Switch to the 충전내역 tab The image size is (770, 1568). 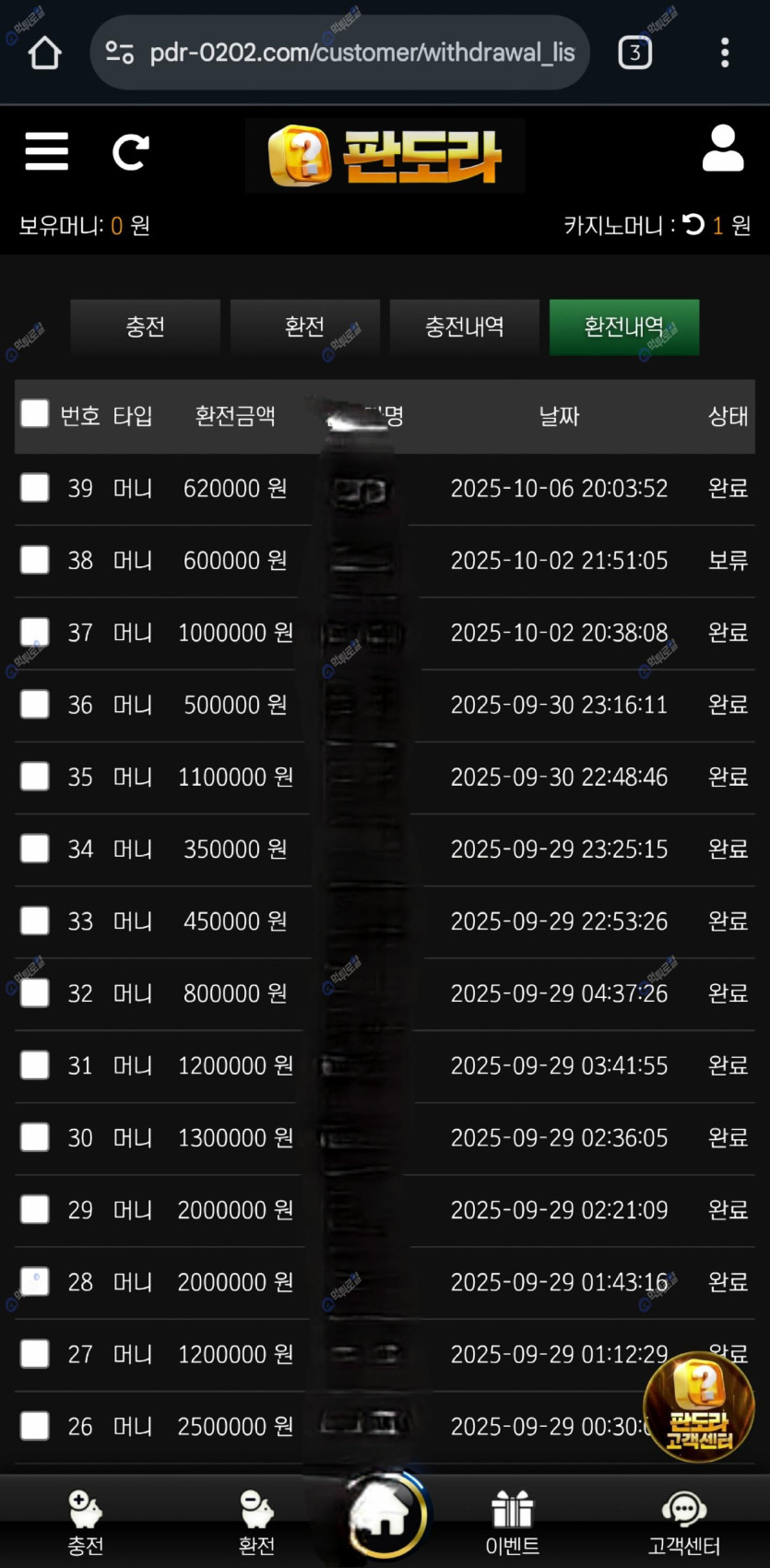point(464,327)
